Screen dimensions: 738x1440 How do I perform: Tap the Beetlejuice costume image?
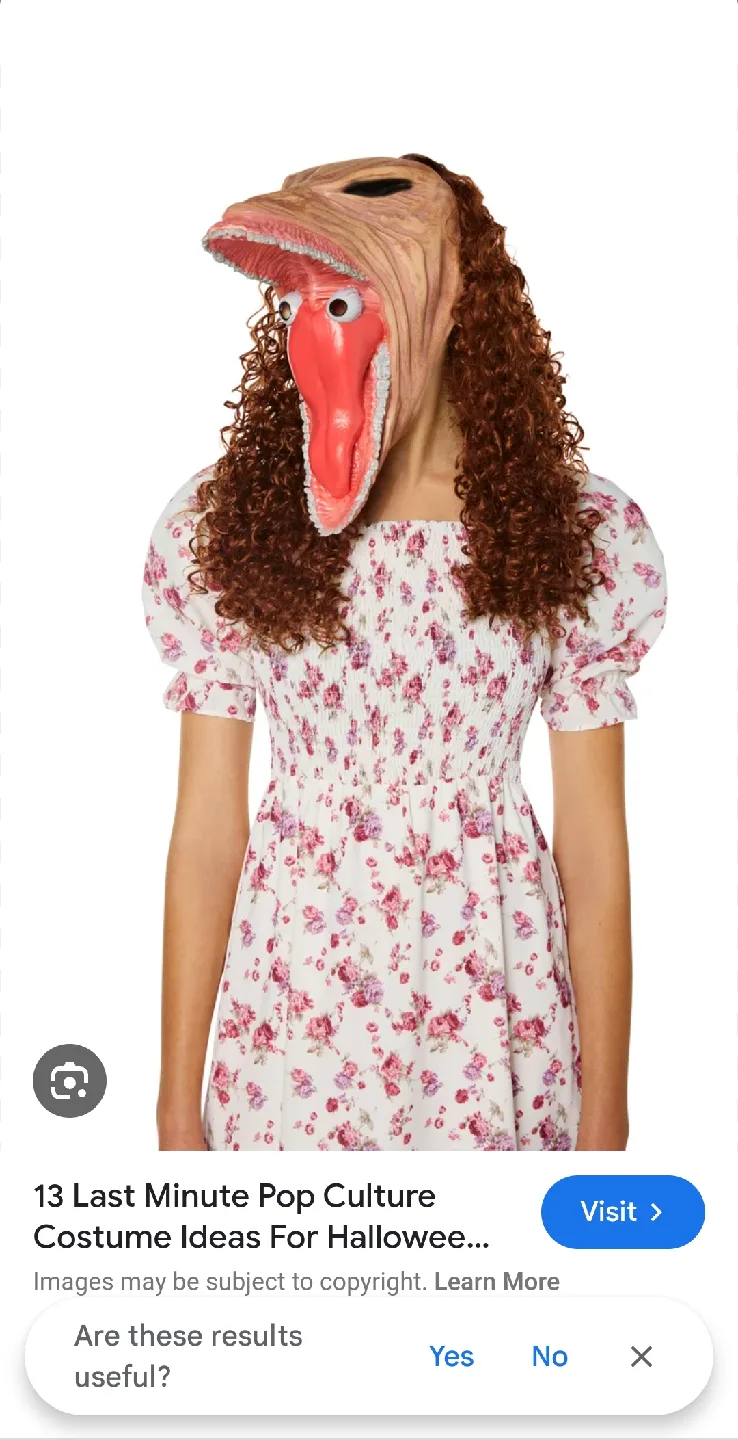click(369, 600)
